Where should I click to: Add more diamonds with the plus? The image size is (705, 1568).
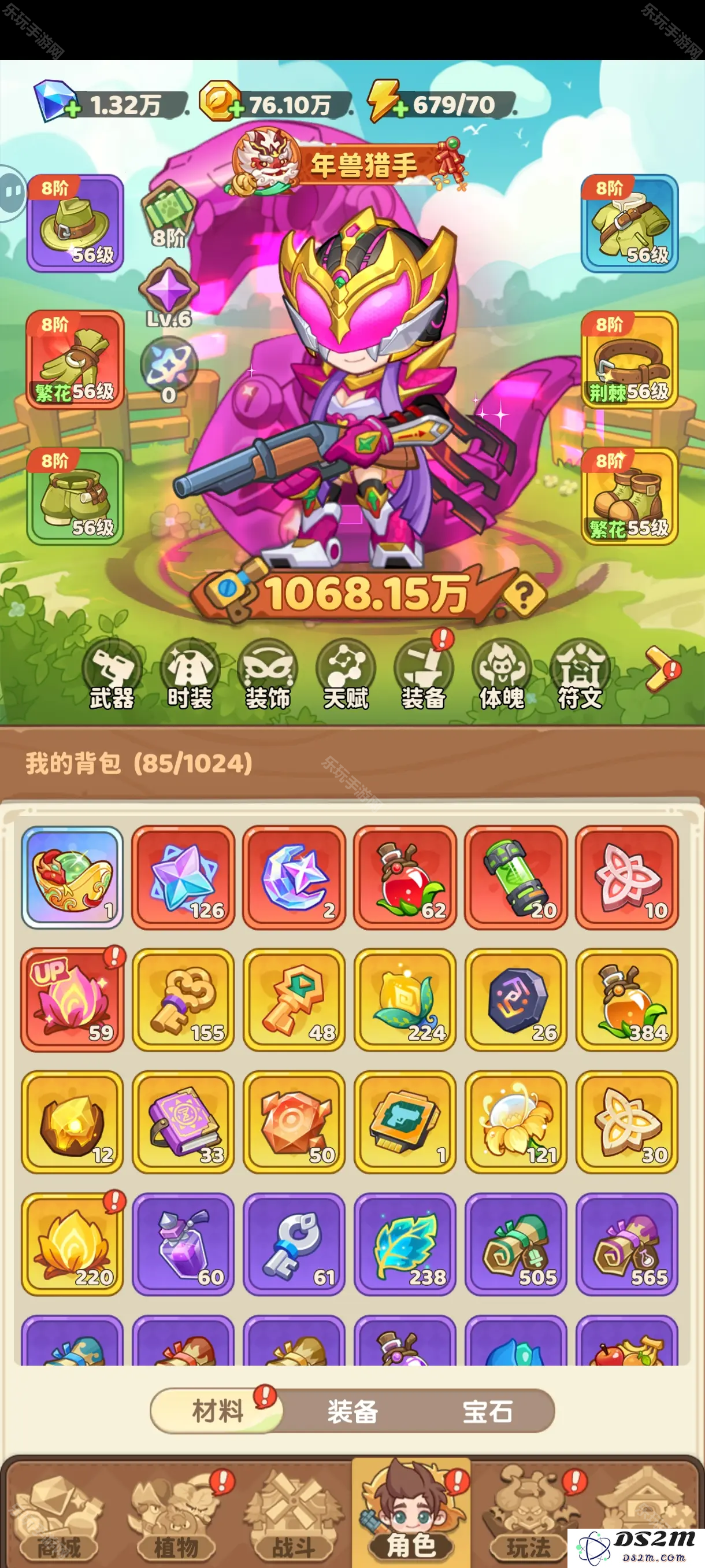pos(73,110)
